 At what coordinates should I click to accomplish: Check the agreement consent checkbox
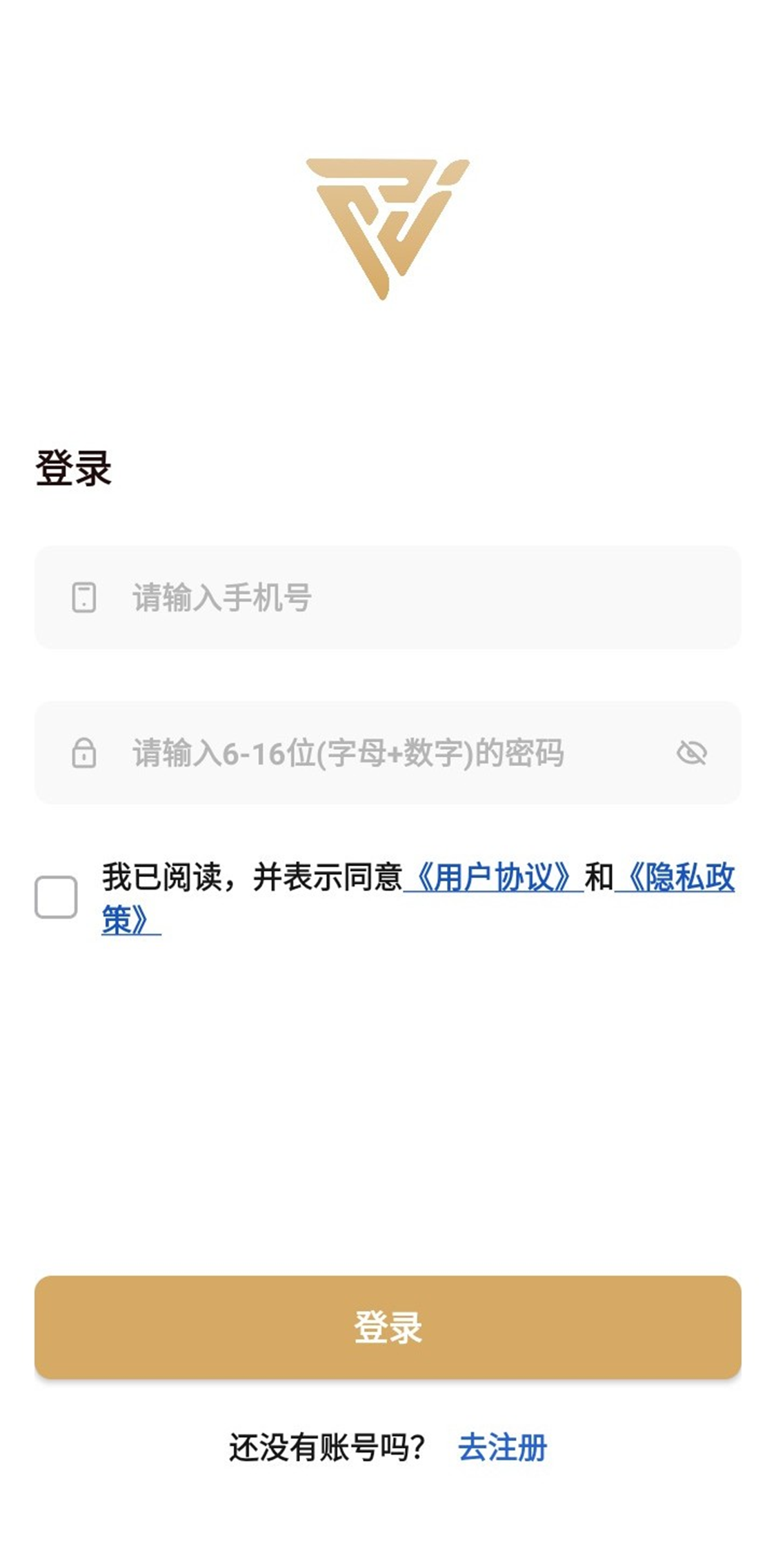[x=56, y=897]
